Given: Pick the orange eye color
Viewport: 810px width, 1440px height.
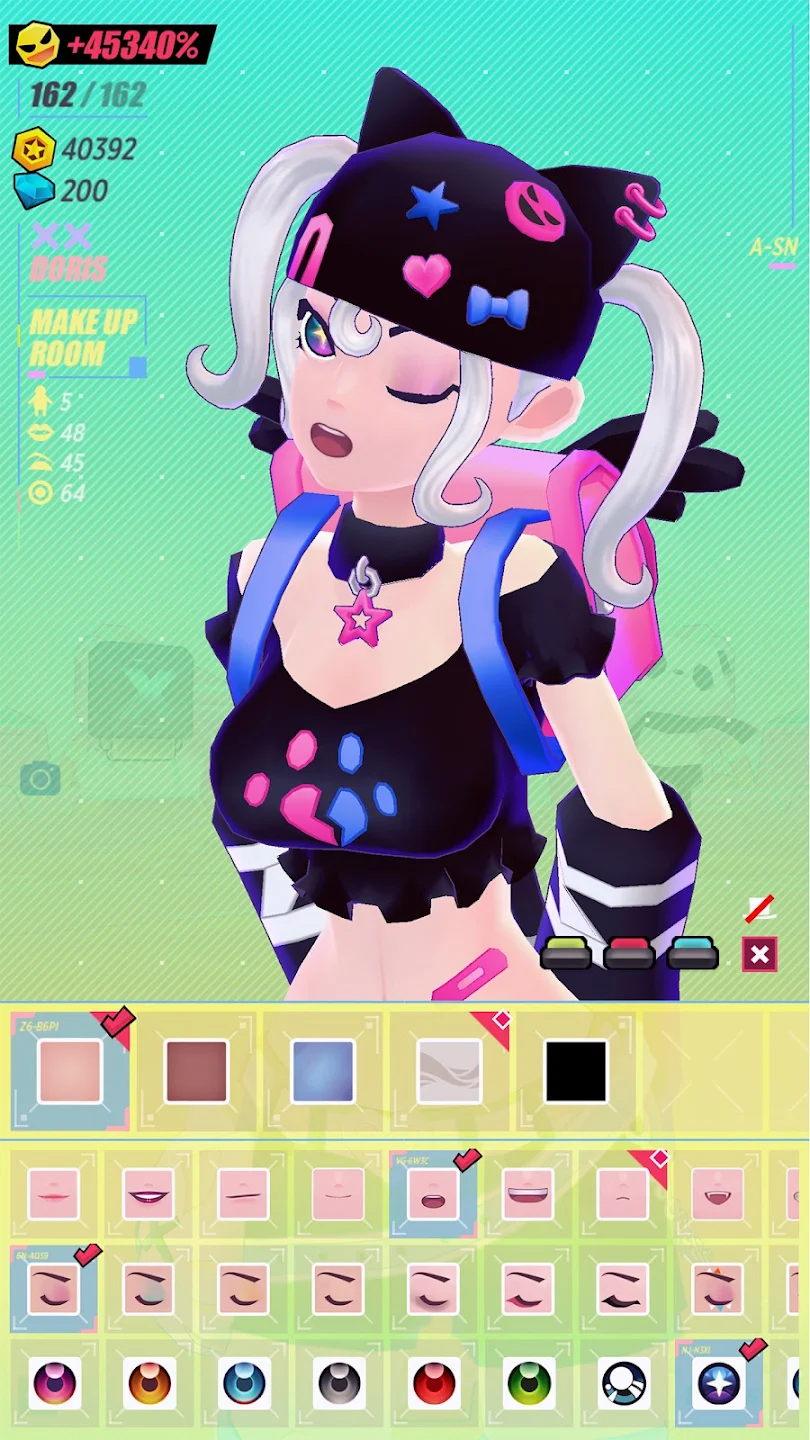Looking at the screenshot, I should (x=149, y=1384).
